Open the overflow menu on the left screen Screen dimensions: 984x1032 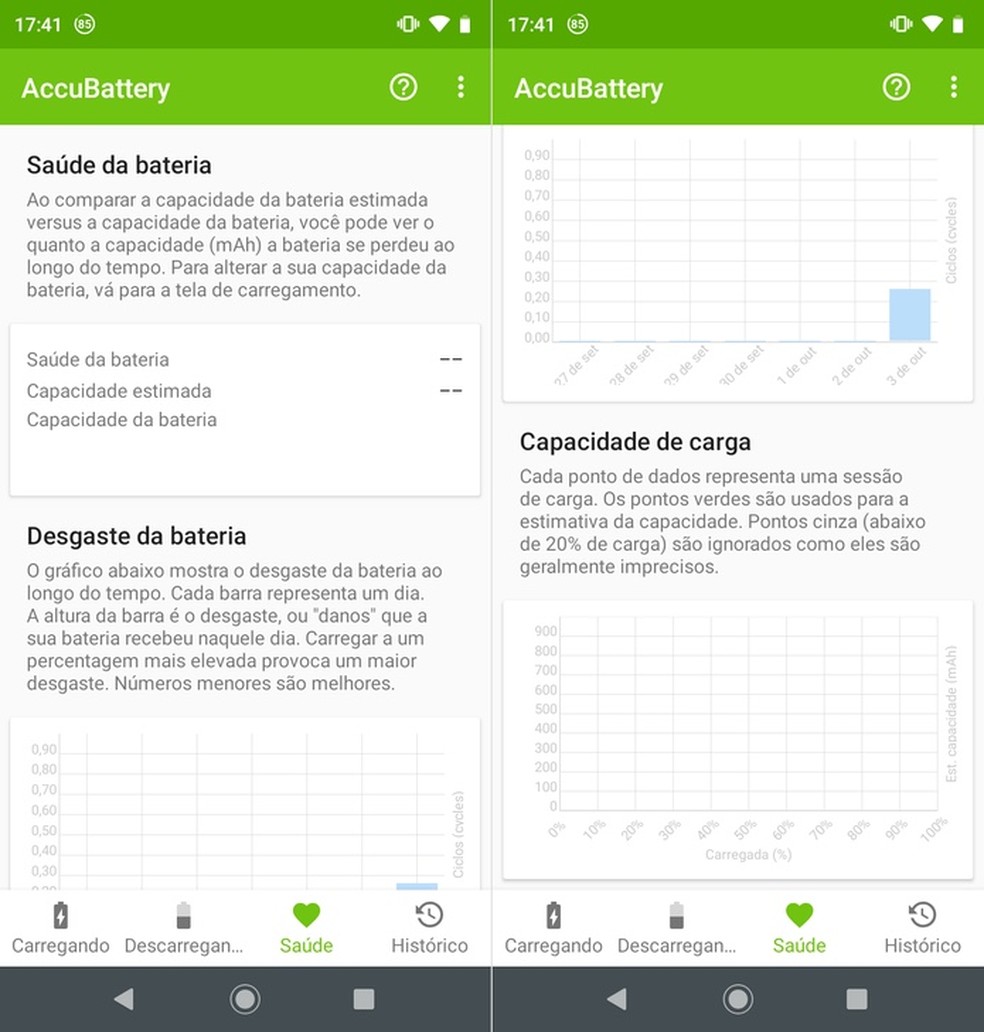(x=461, y=88)
